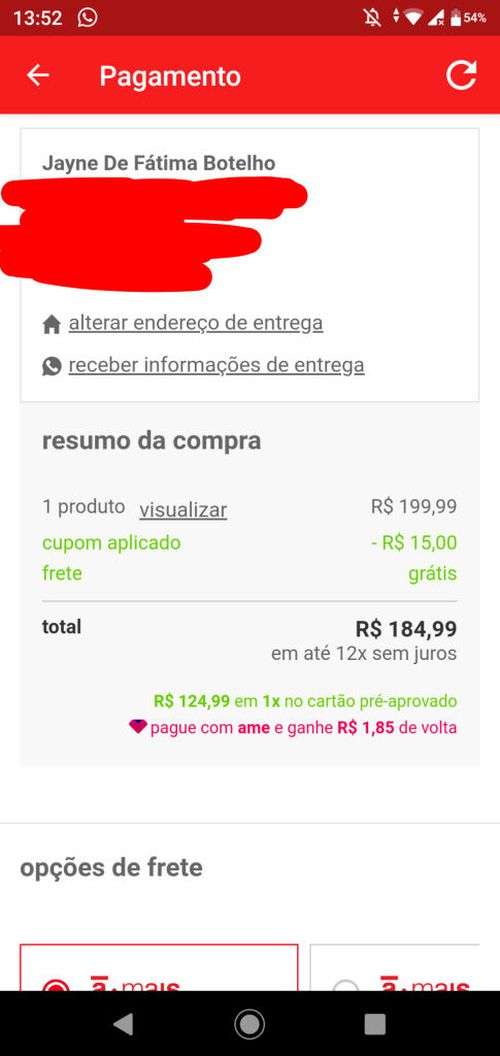The width and height of the screenshot is (500, 1056).
Task: Tap receber informações de entrega link
Action: pos(216,365)
